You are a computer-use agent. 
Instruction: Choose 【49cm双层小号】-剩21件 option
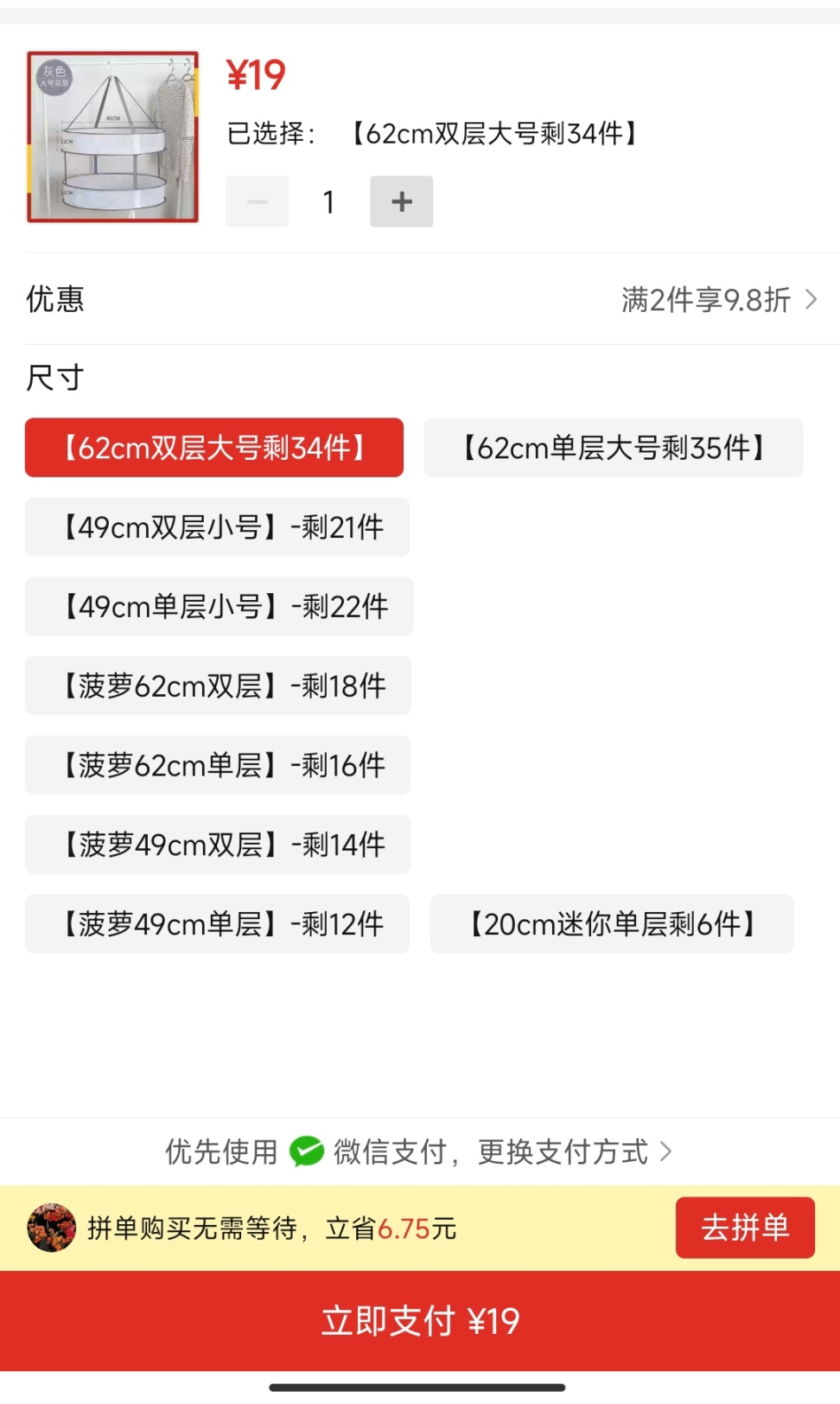coord(217,527)
